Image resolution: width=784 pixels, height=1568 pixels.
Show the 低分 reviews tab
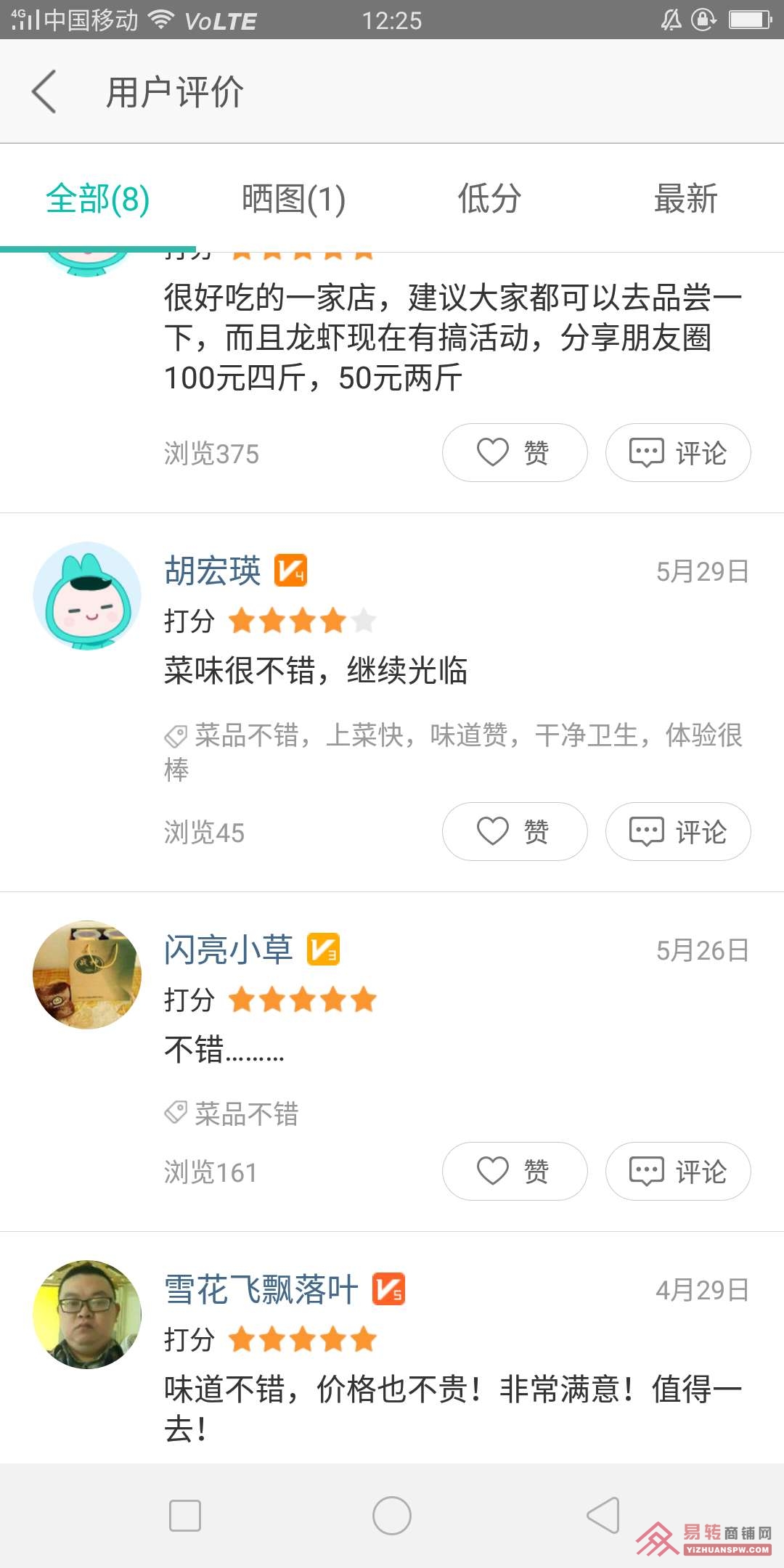click(489, 199)
